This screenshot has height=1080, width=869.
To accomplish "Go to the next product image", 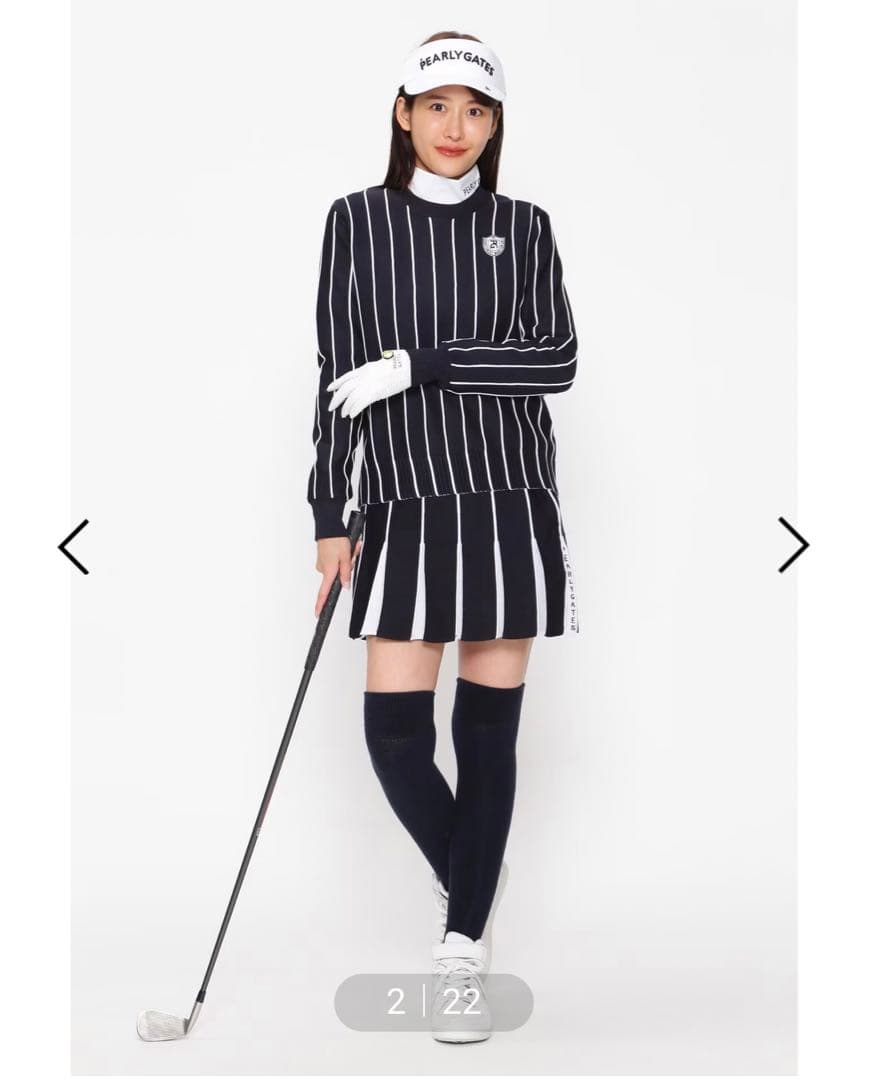I will pos(793,545).
